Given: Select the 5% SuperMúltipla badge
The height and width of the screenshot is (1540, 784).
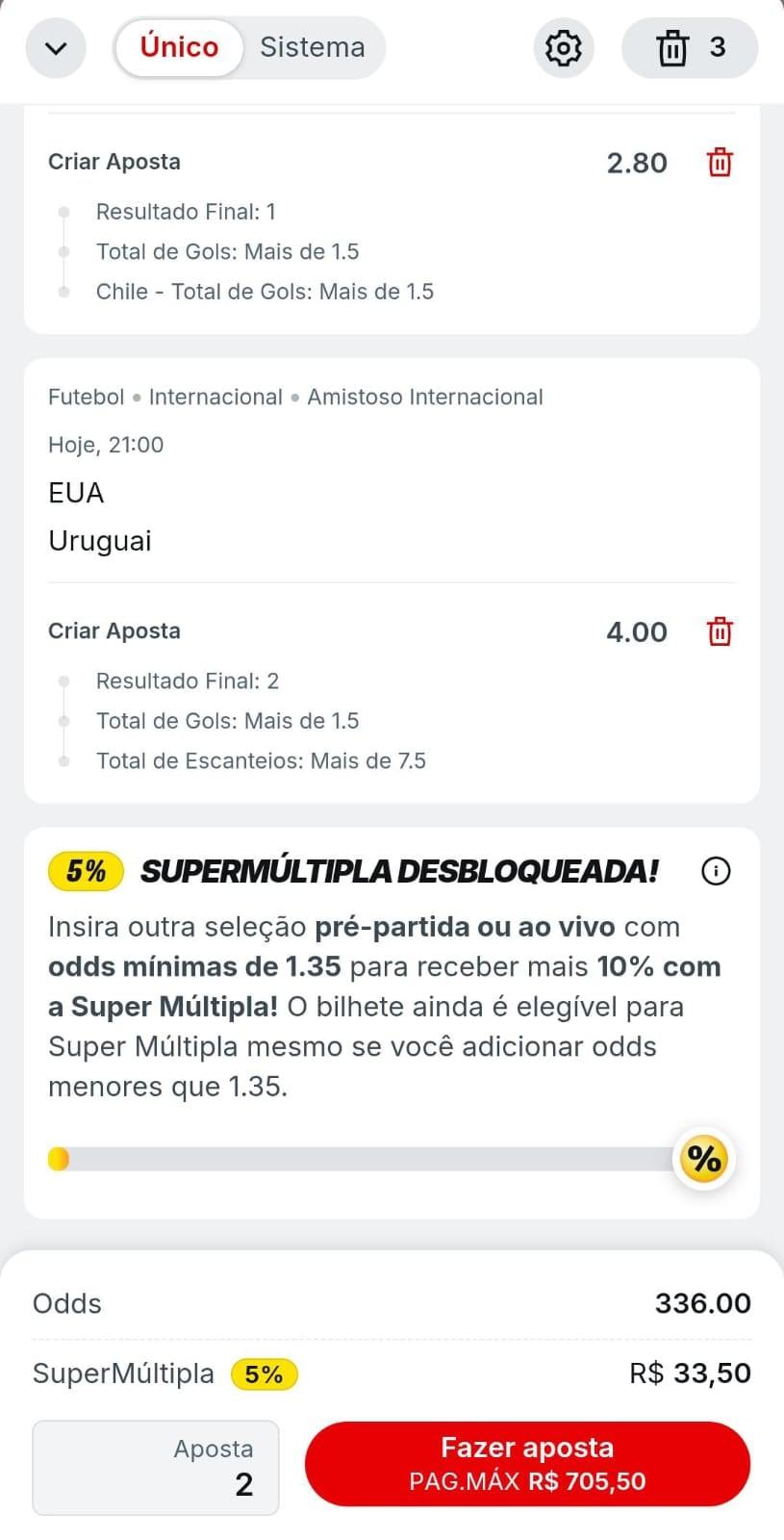Looking at the screenshot, I should coord(85,870).
